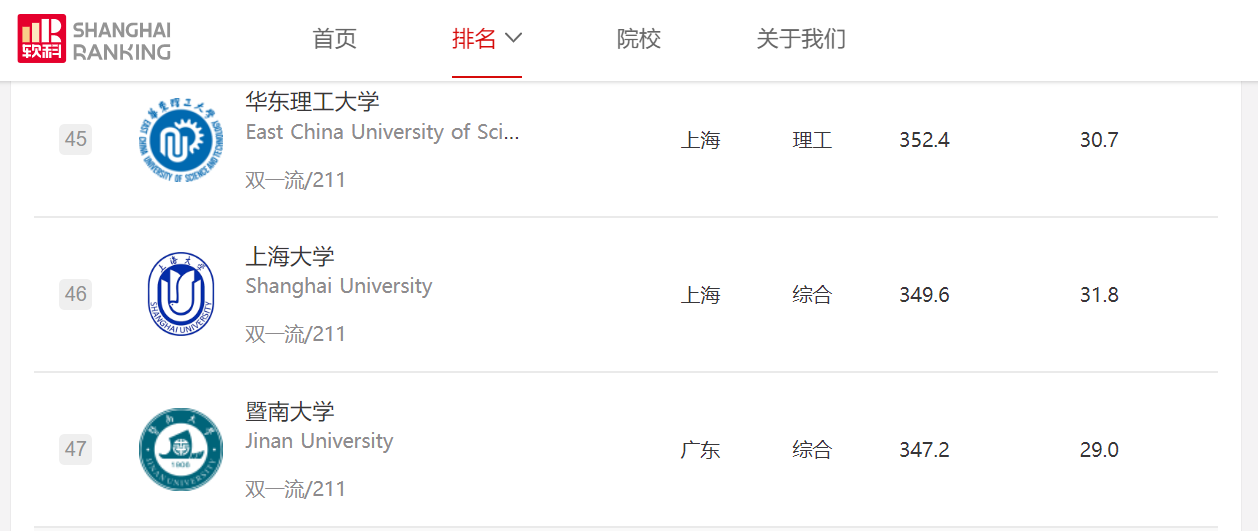Screen dimensions: 1258x531
Task: Tap the Shanghai Ranking logo
Action: point(95,39)
